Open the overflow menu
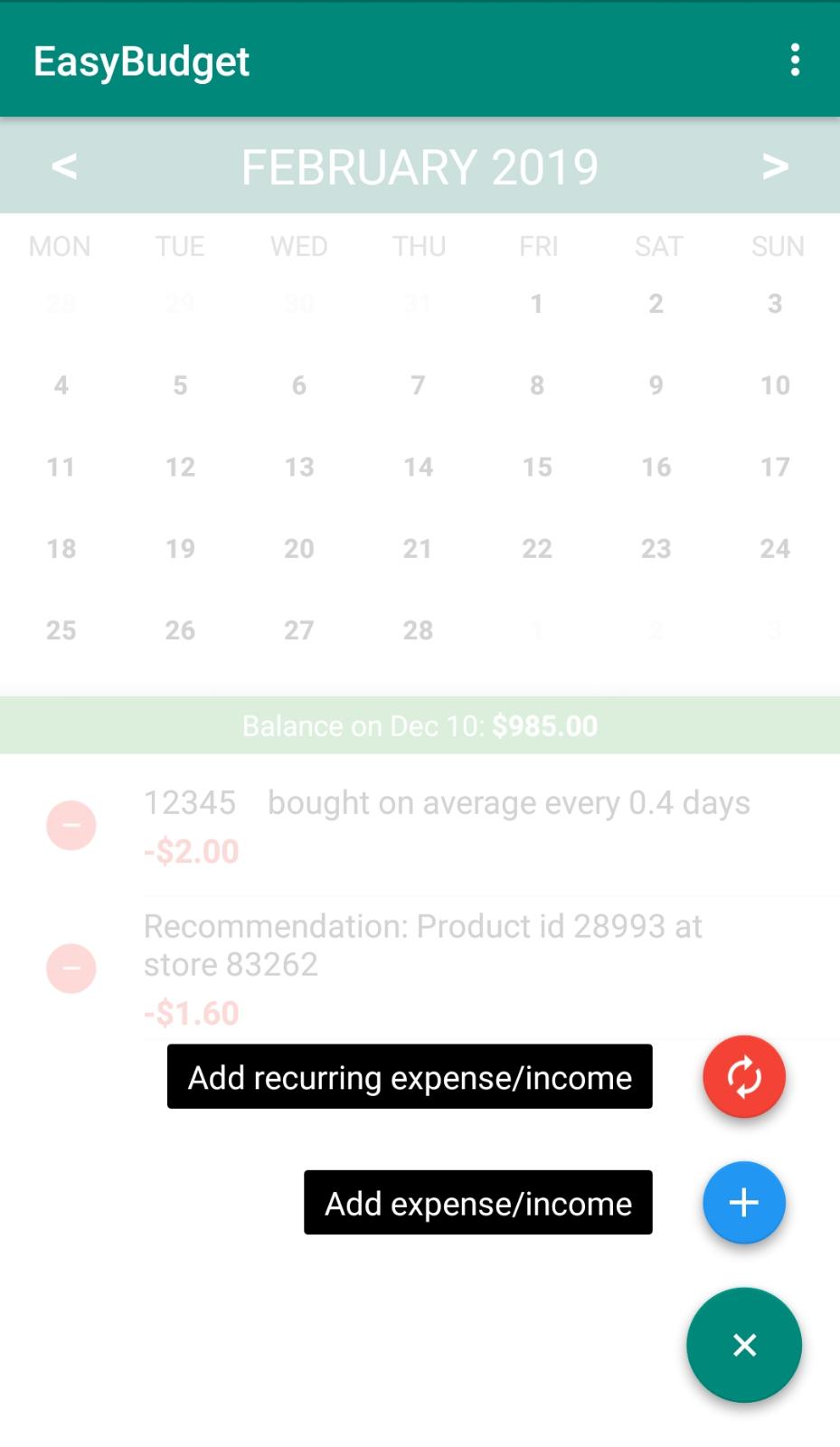 tap(794, 60)
